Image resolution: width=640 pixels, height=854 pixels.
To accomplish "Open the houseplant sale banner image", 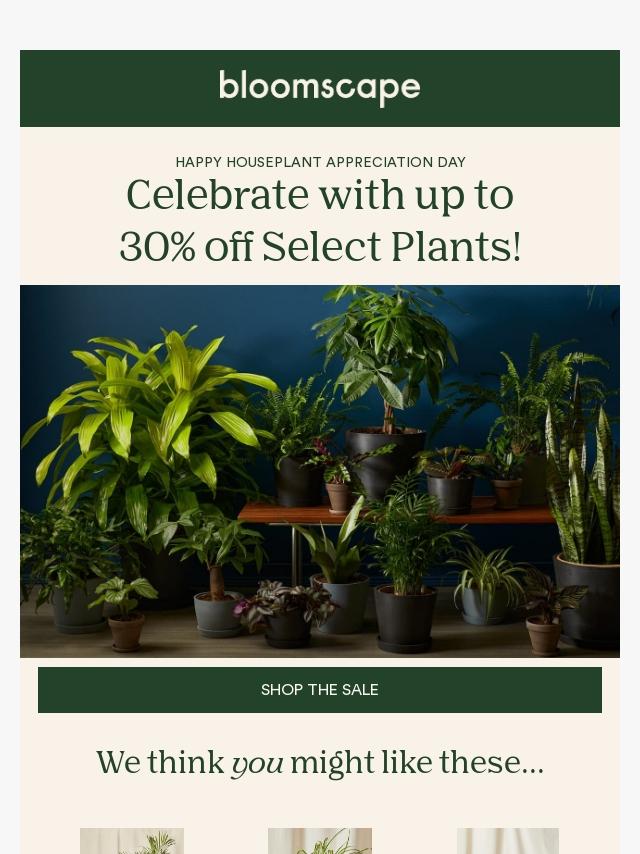I will click(320, 470).
